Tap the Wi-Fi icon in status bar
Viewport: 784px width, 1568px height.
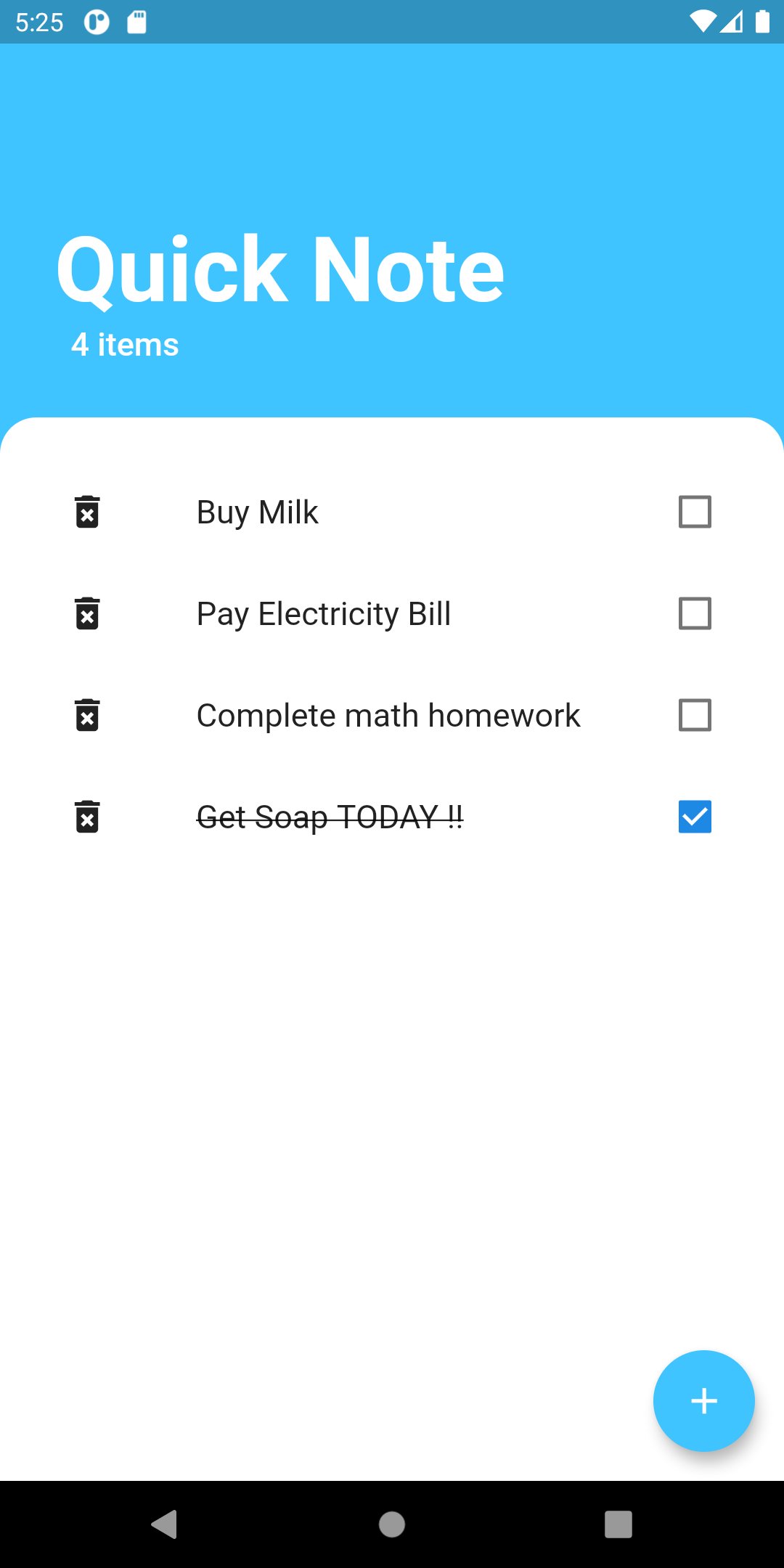pyautogui.click(x=701, y=22)
